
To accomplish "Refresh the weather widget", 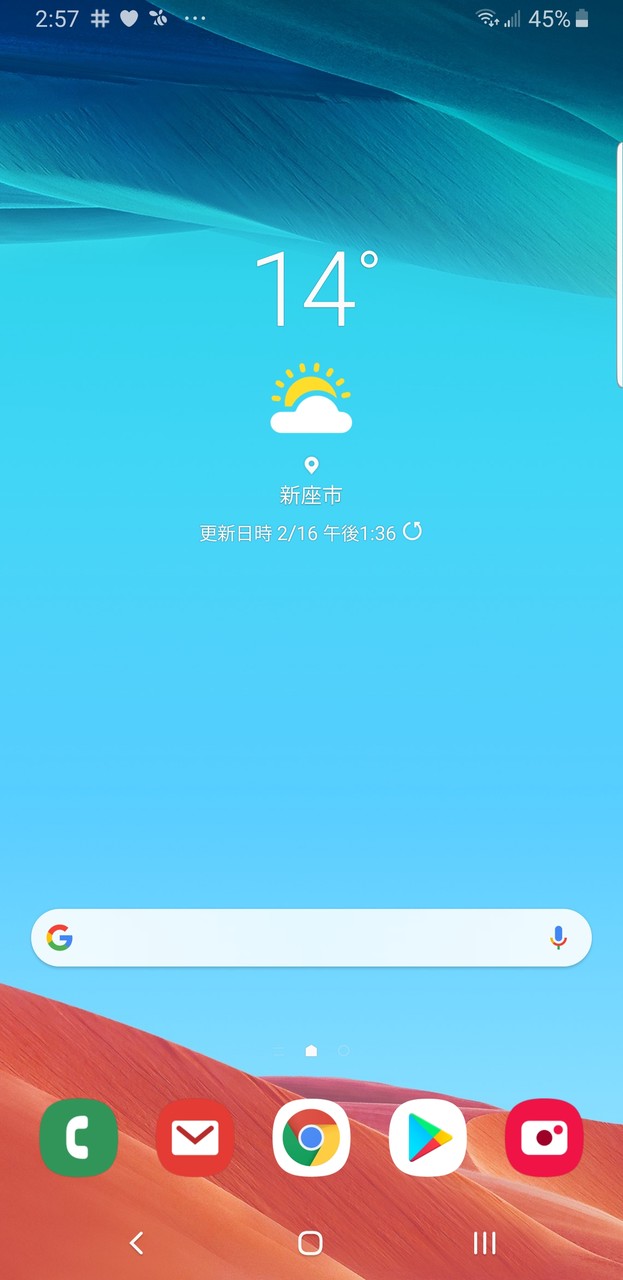I will point(412,532).
